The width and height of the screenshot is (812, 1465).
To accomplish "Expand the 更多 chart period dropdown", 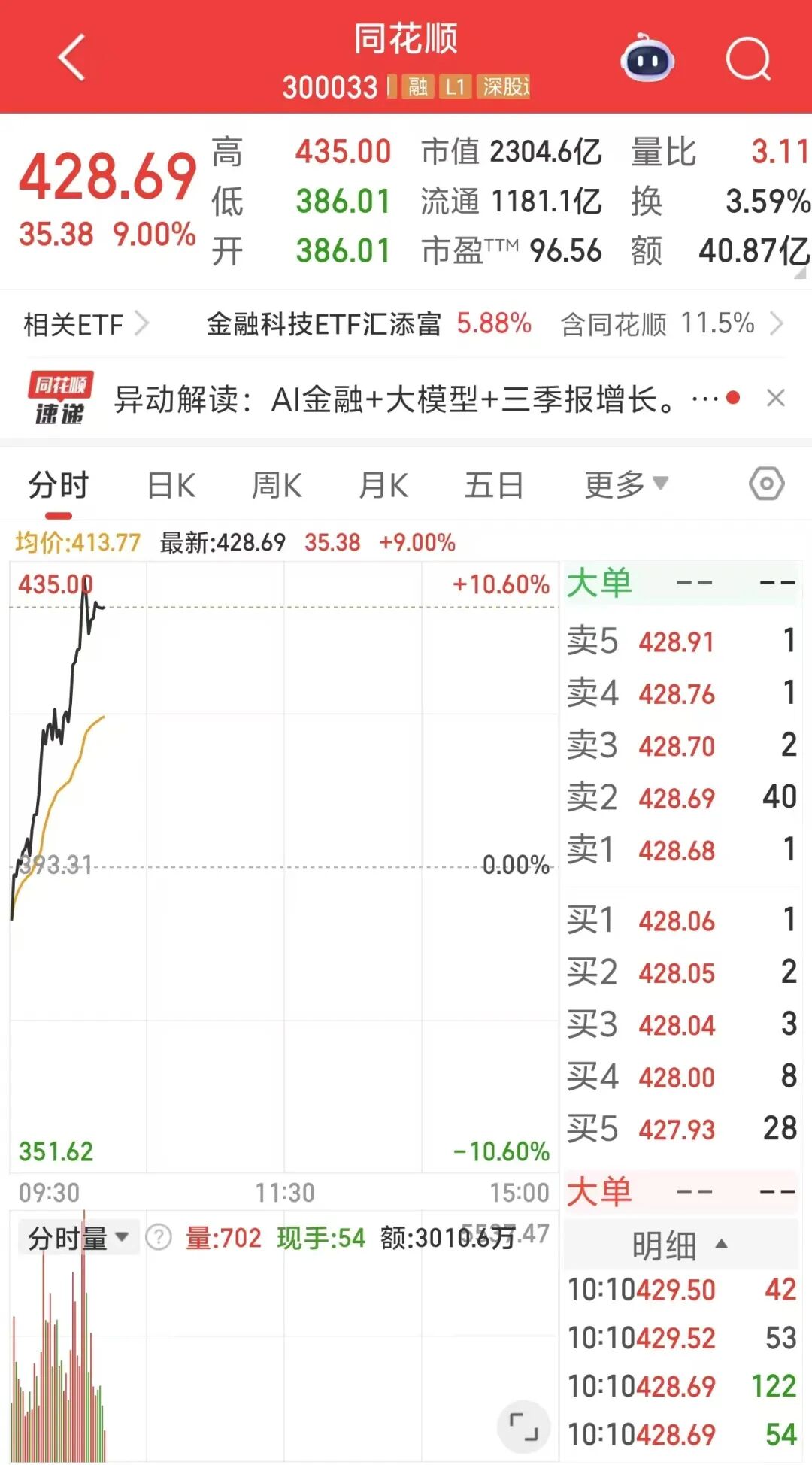I will click(x=626, y=485).
